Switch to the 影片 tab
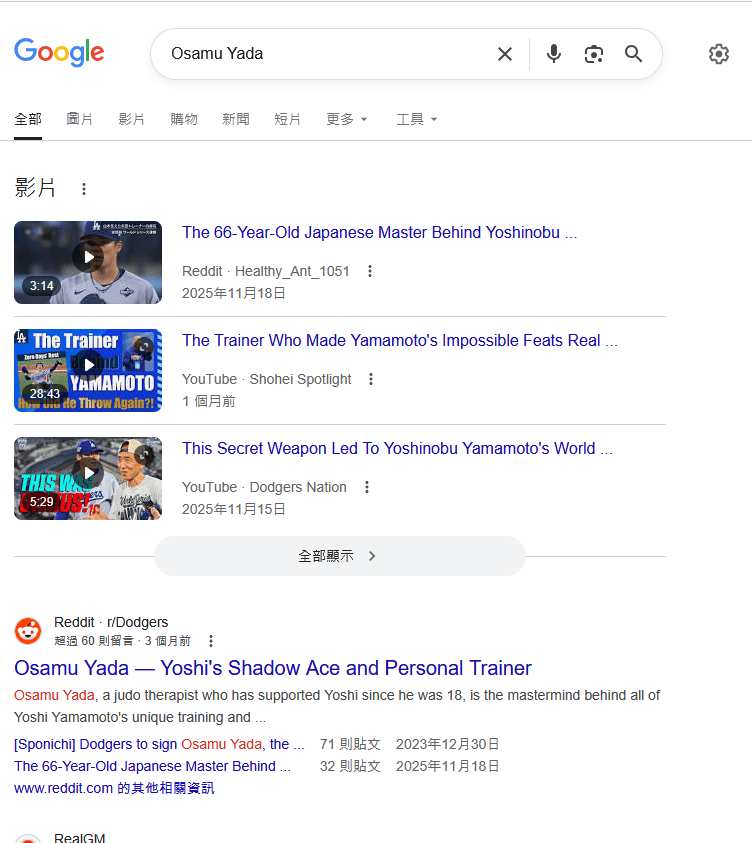 (132, 119)
